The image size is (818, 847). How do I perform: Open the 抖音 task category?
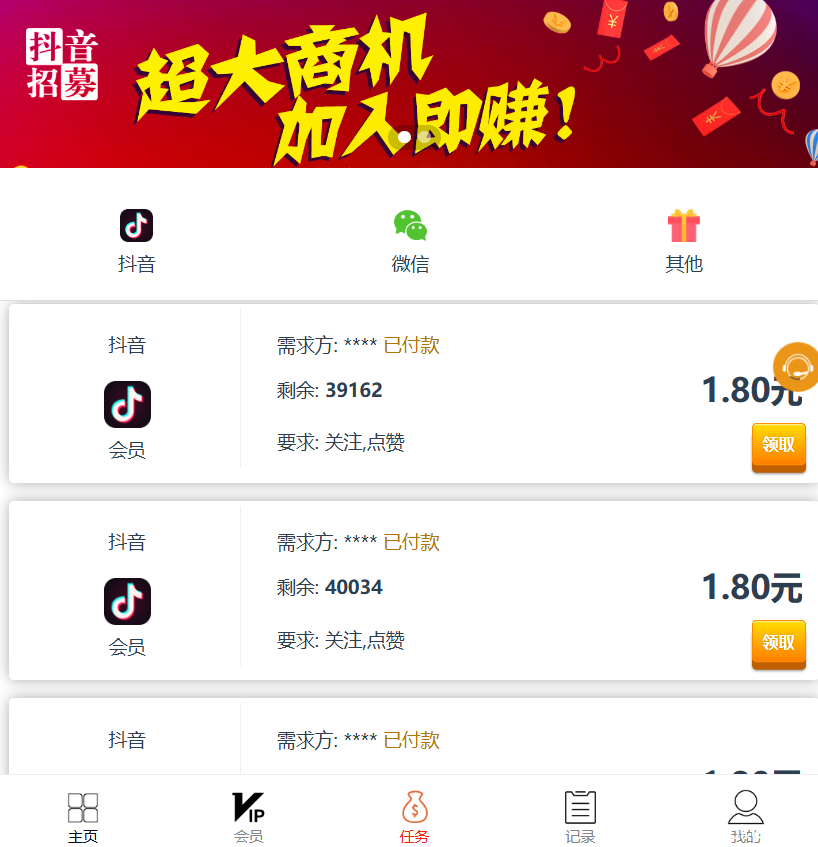pos(136,241)
